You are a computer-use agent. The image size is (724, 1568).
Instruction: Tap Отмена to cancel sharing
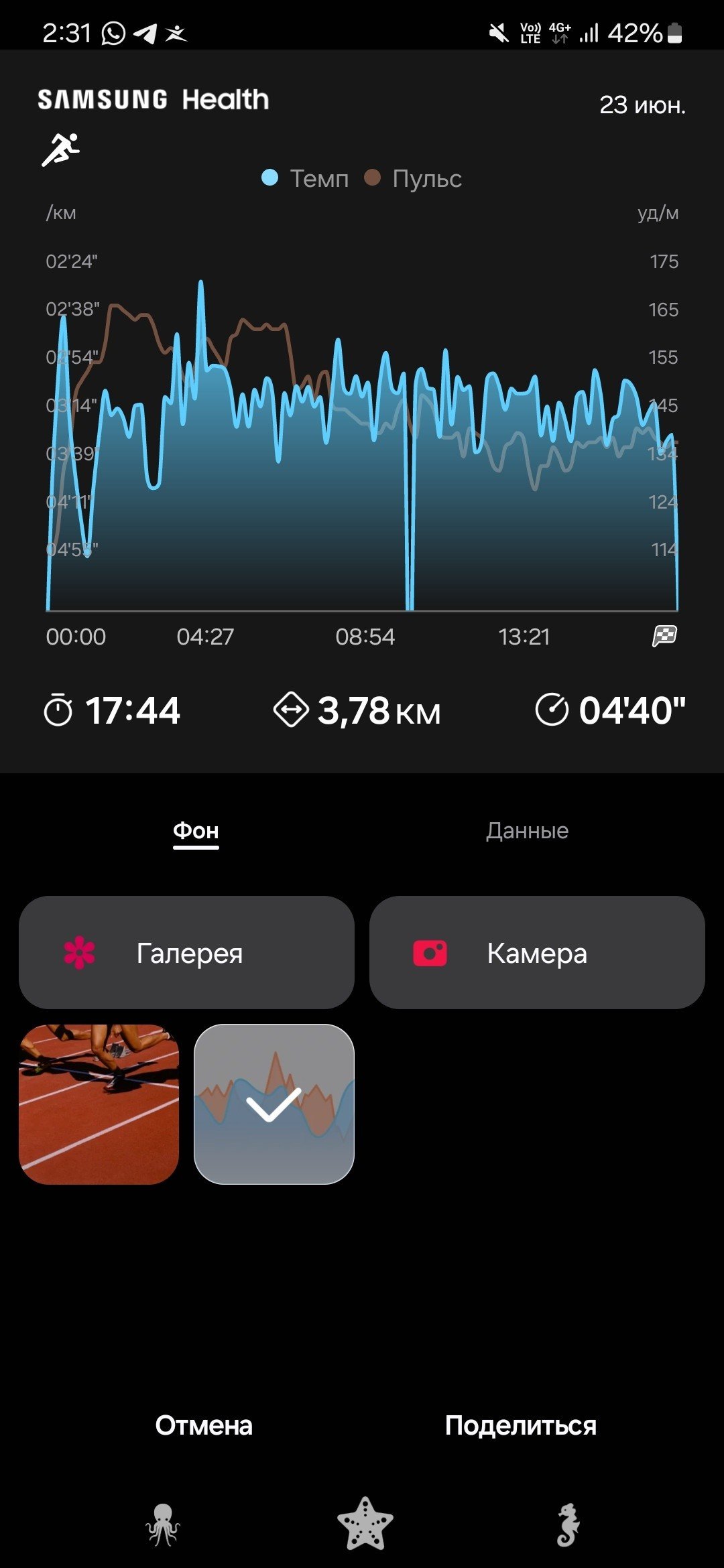pyautogui.click(x=204, y=1425)
